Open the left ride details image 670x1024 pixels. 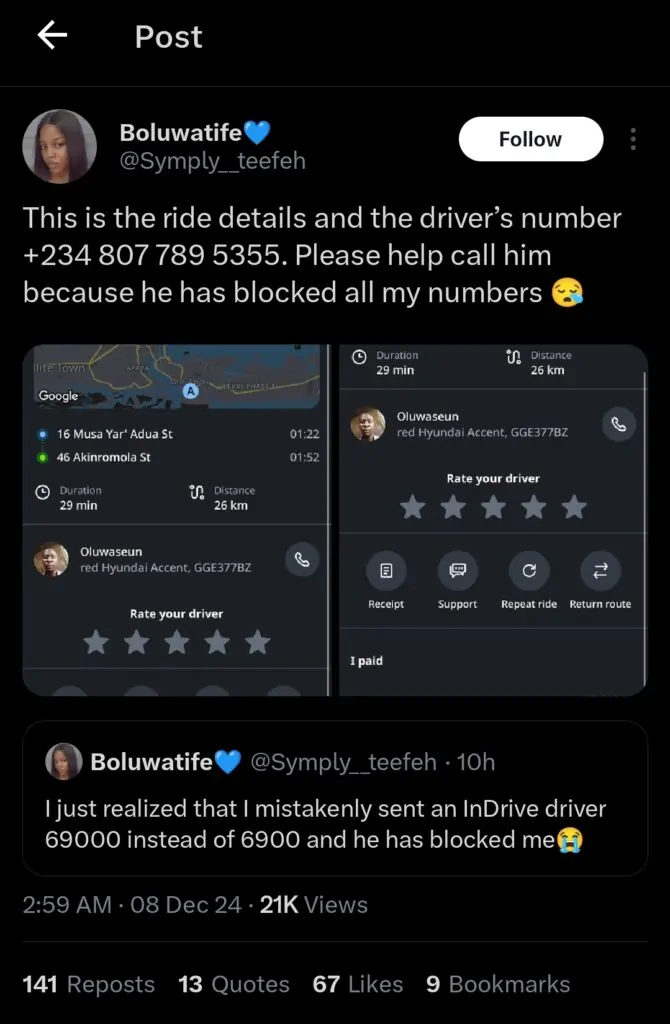(x=176, y=520)
